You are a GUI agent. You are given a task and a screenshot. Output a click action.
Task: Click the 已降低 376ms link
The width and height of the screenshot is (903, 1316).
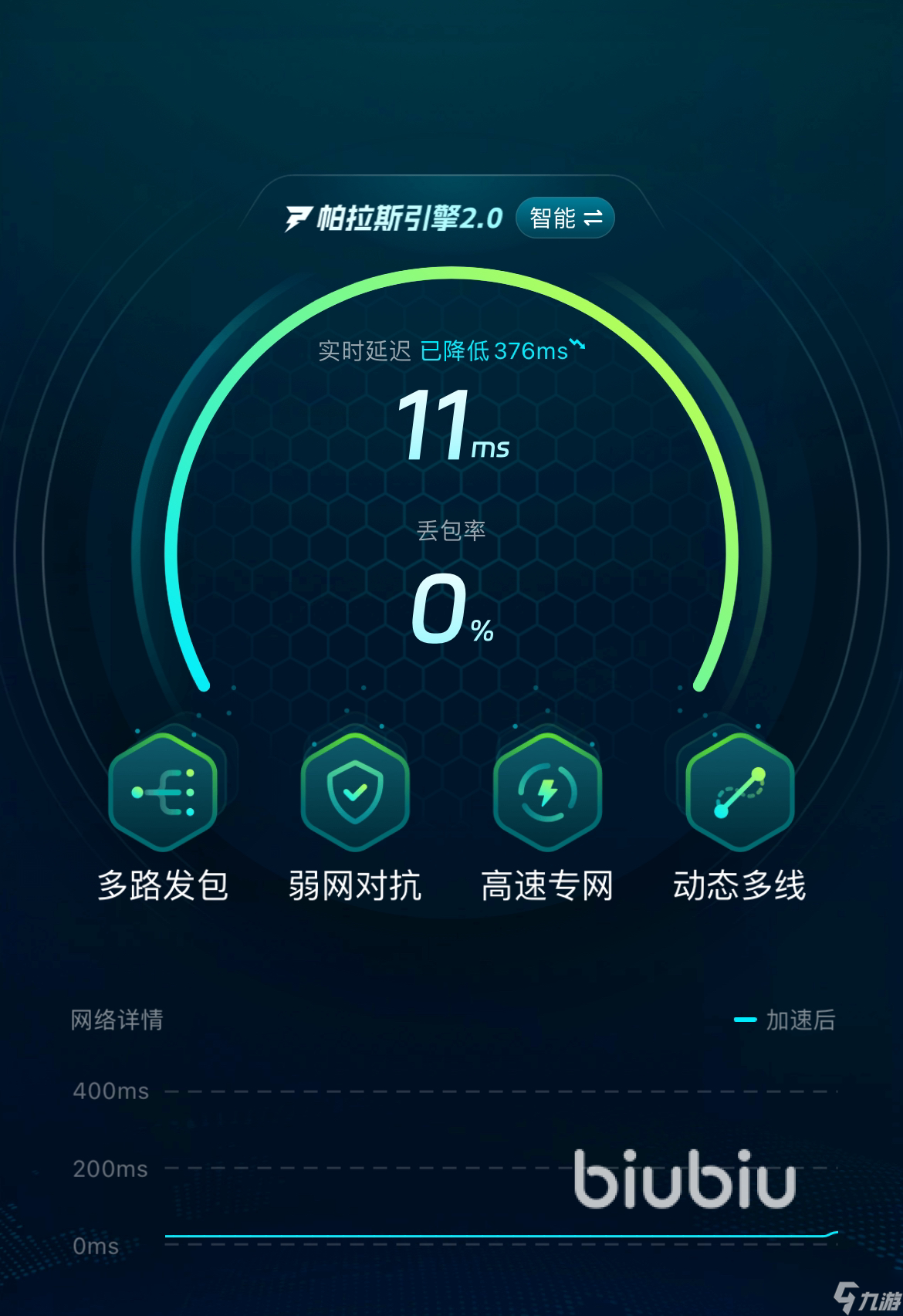pyautogui.click(x=497, y=352)
